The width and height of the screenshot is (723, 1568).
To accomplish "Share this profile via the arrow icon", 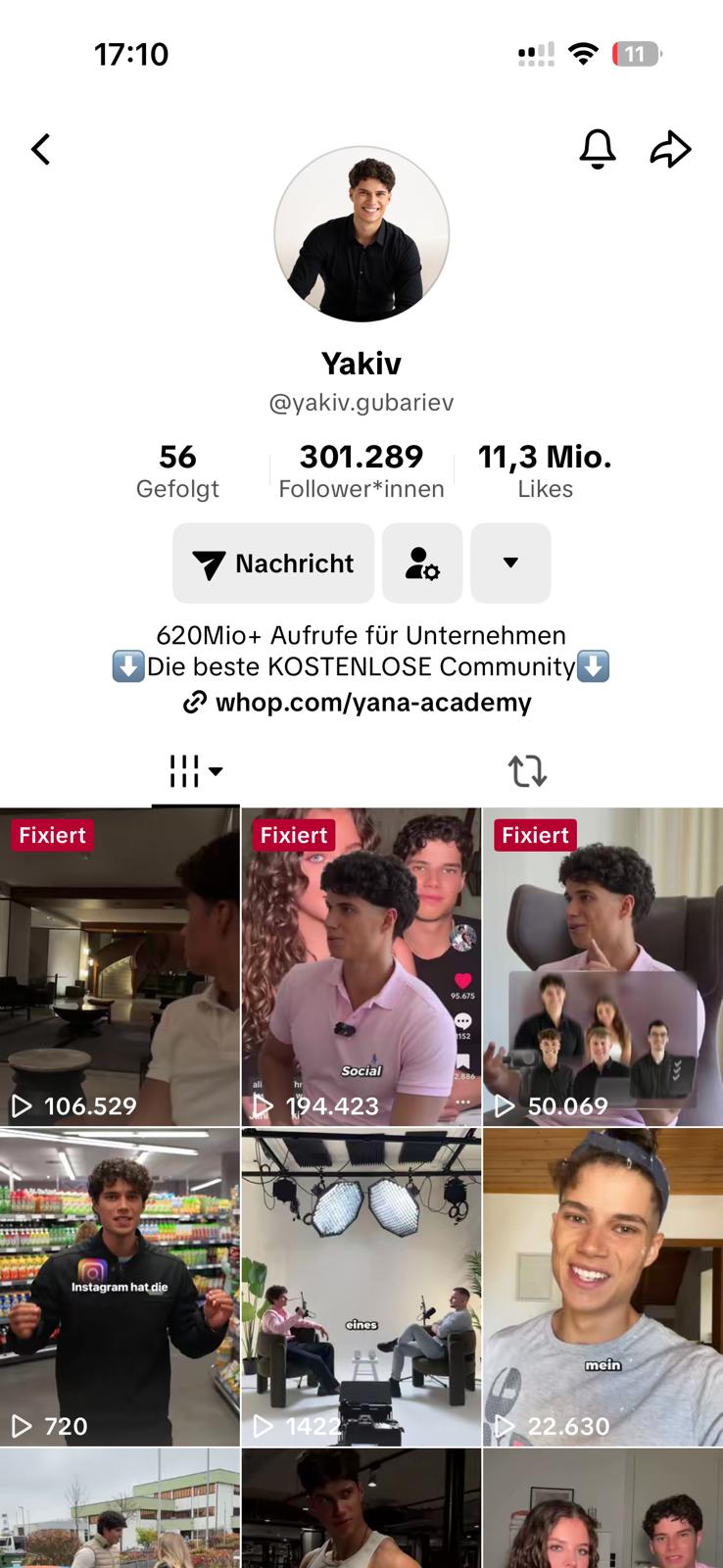I will click(671, 149).
